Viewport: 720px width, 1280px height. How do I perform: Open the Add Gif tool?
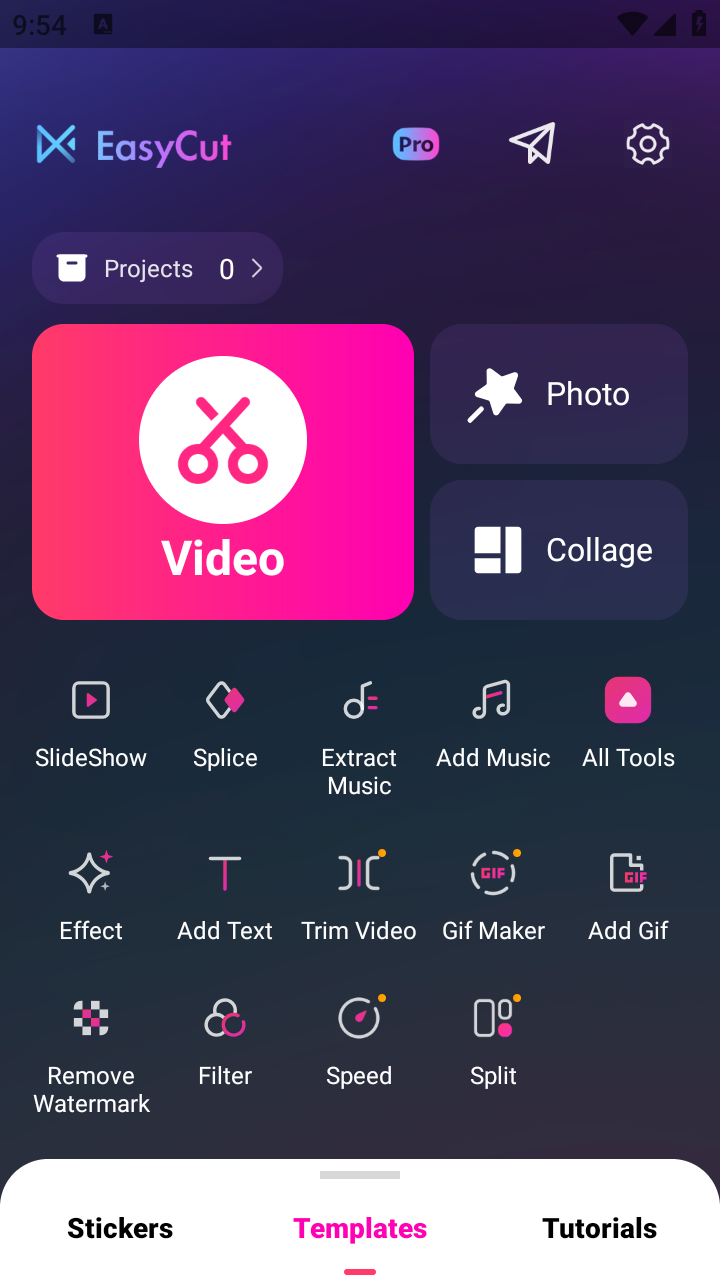pos(628,893)
